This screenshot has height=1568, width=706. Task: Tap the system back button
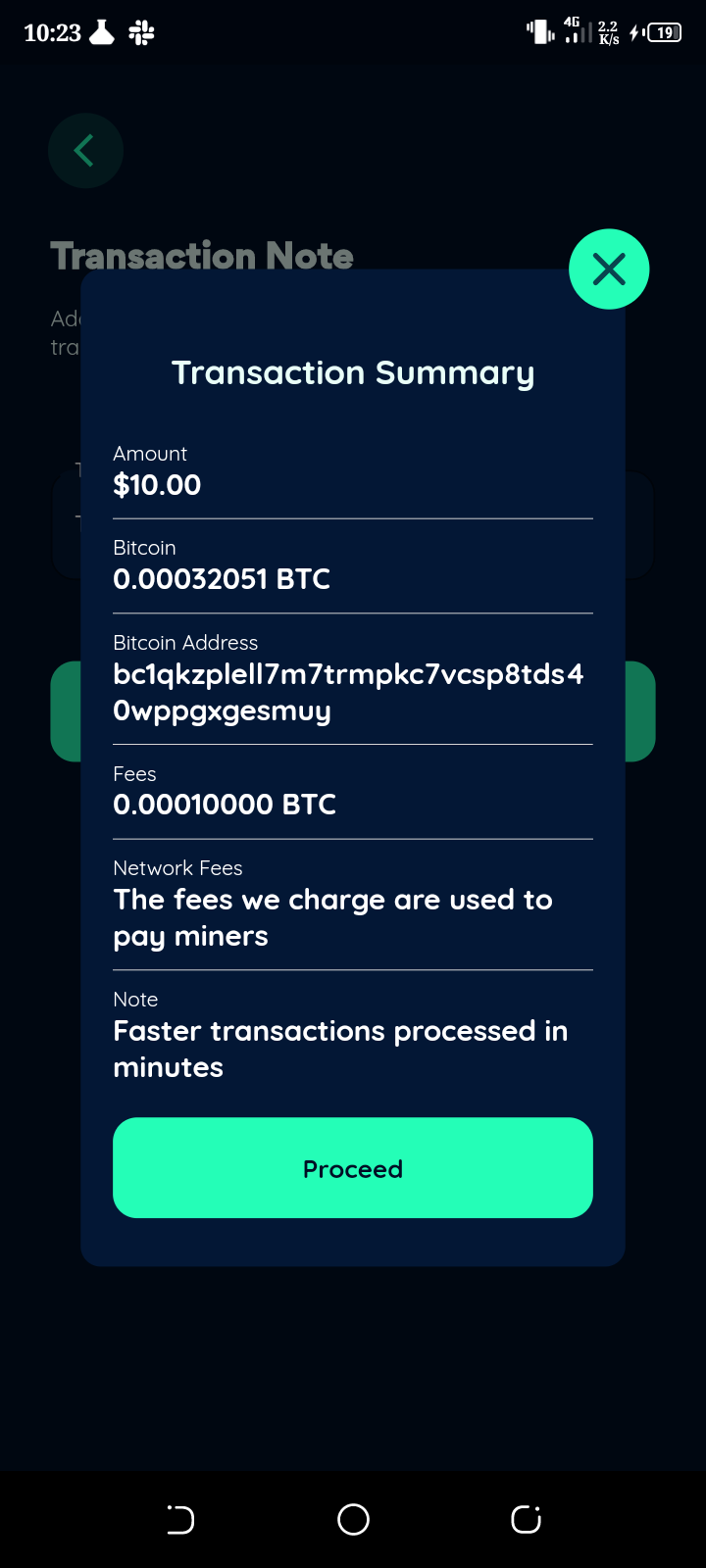coord(180,1520)
